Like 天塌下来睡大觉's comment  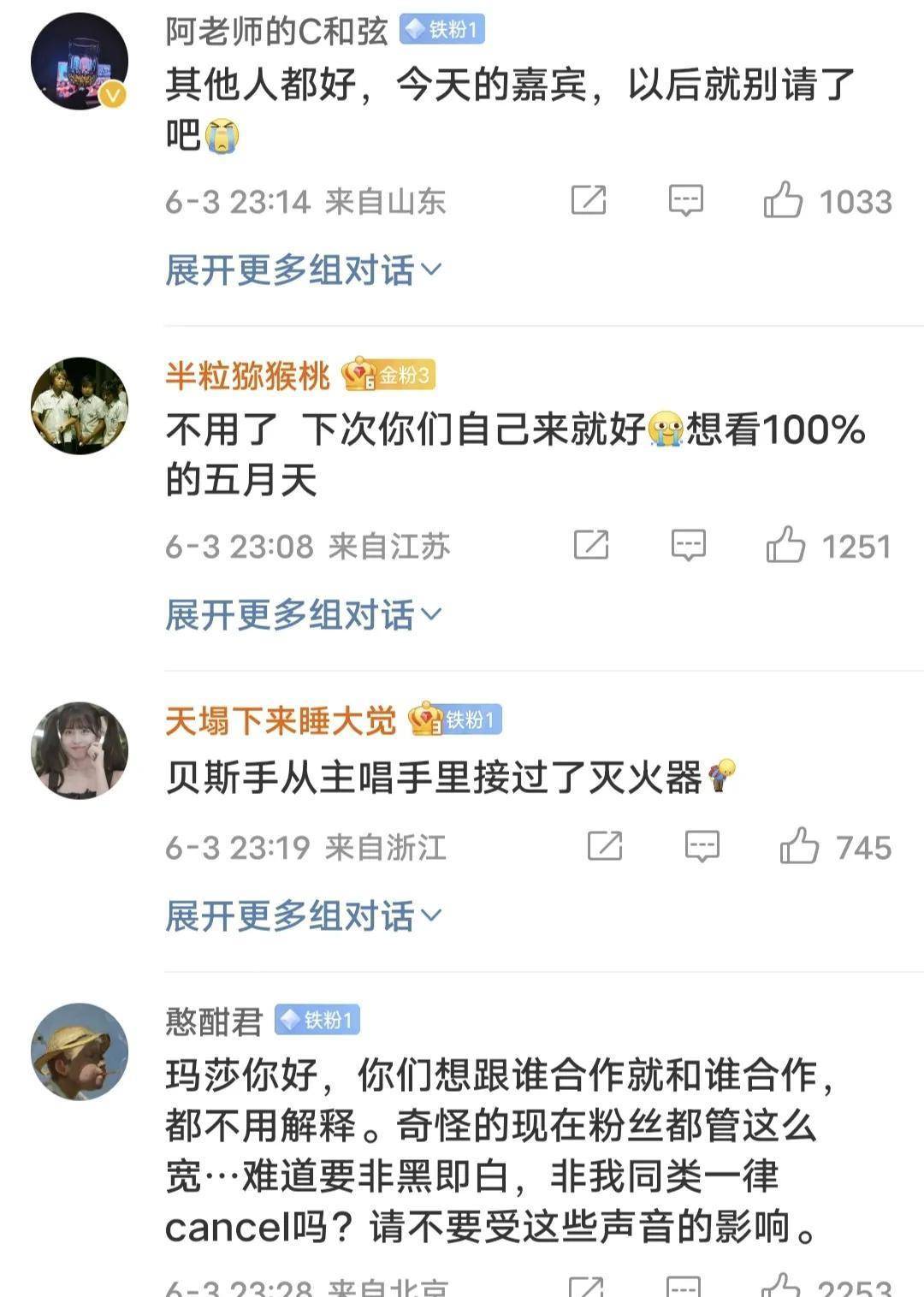[799, 847]
